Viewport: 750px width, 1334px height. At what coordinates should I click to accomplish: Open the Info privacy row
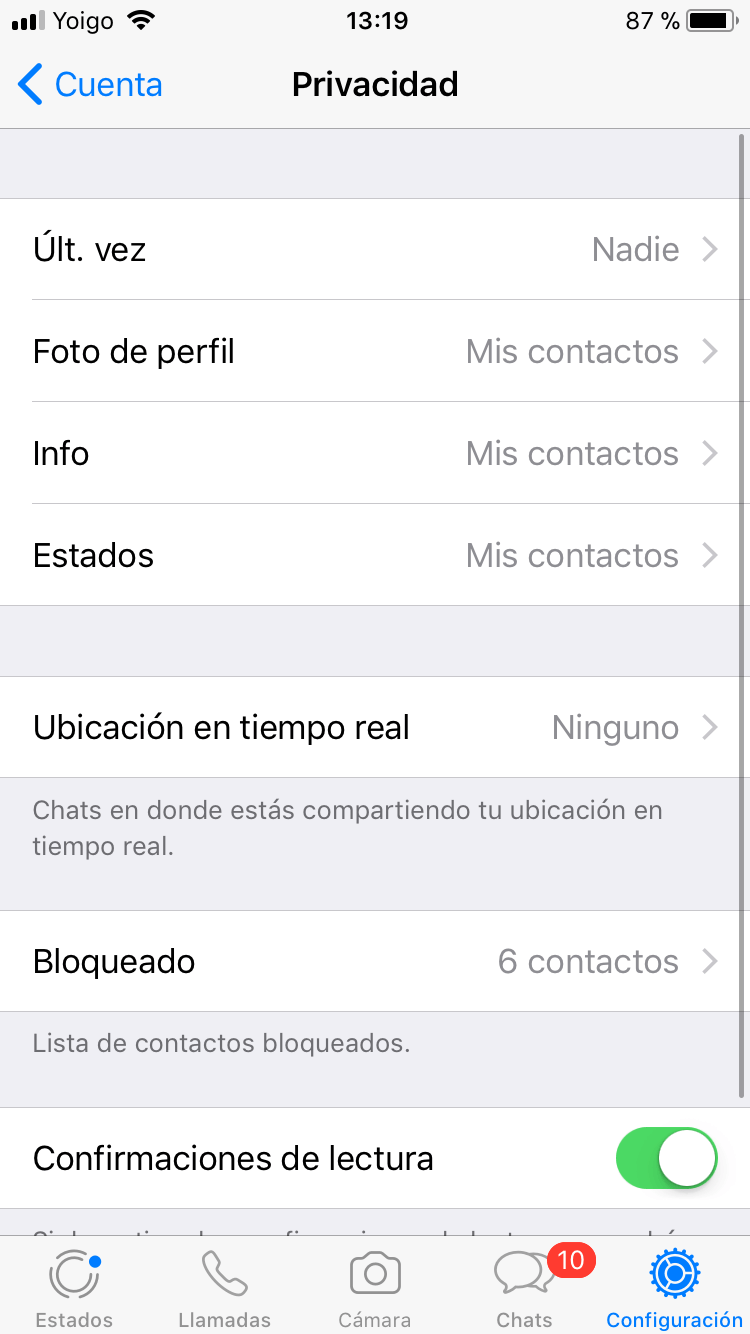(375, 453)
